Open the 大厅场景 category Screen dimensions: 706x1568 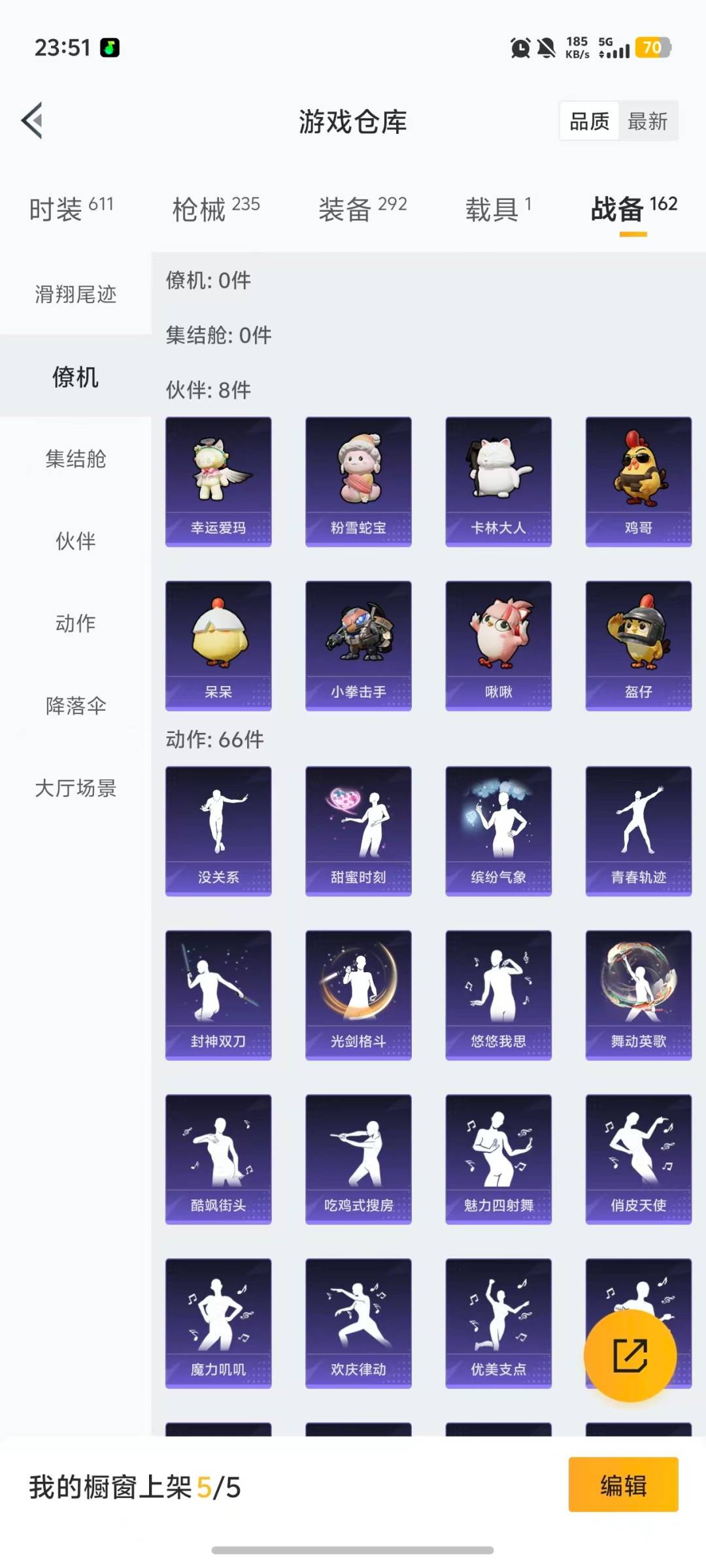73,789
